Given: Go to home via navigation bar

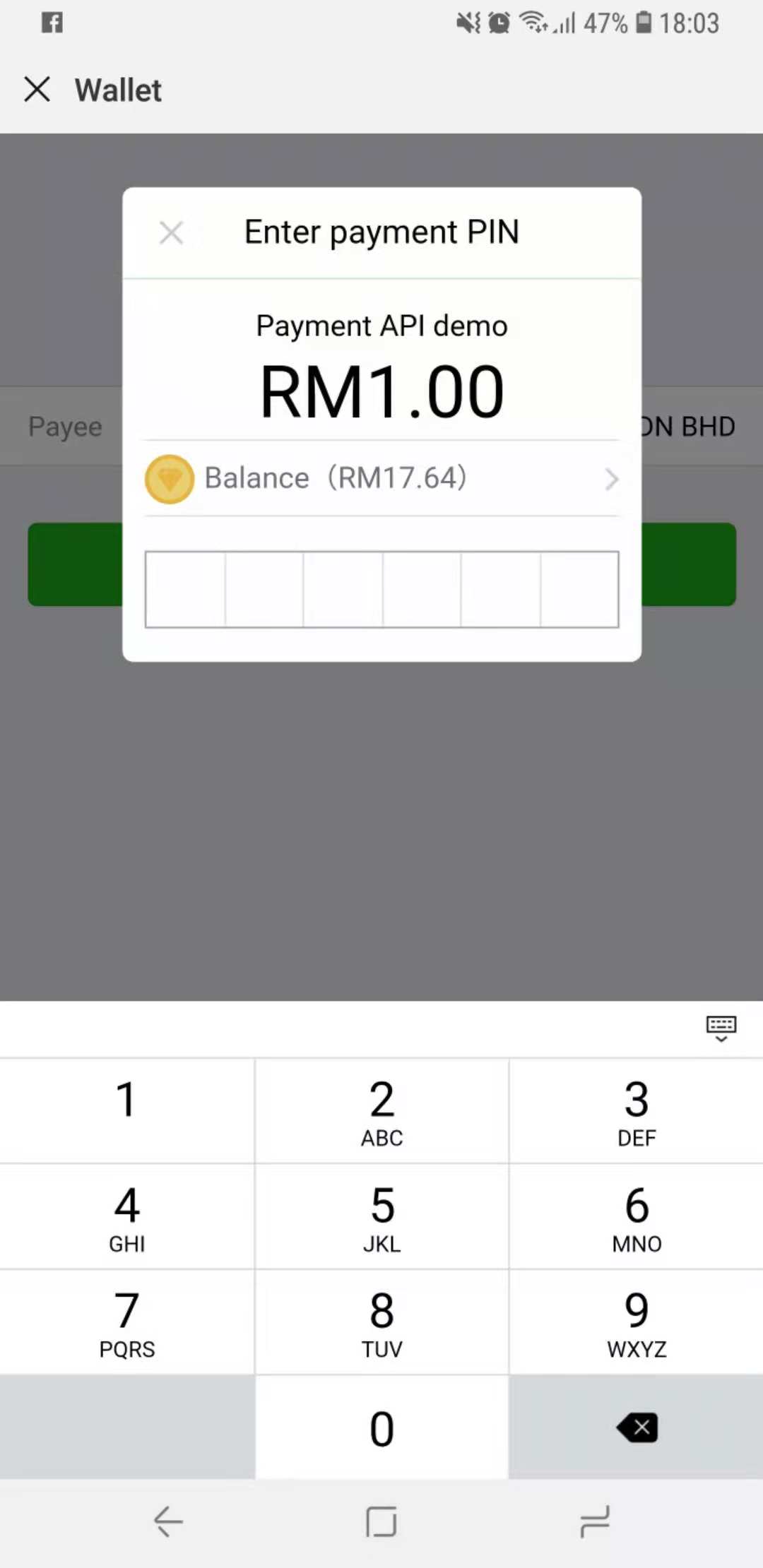Looking at the screenshot, I should [381, 1521].
